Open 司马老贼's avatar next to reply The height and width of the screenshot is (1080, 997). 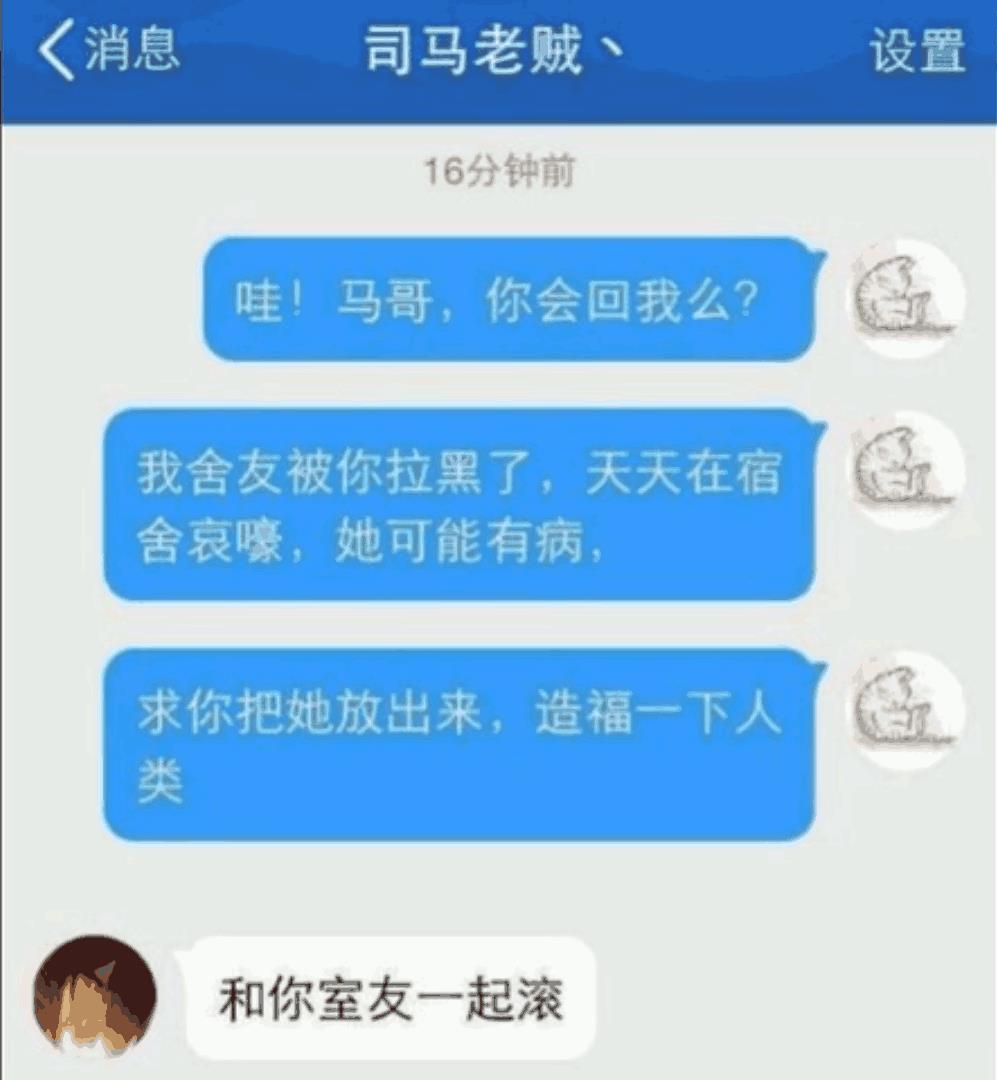[x=96, y=995]
